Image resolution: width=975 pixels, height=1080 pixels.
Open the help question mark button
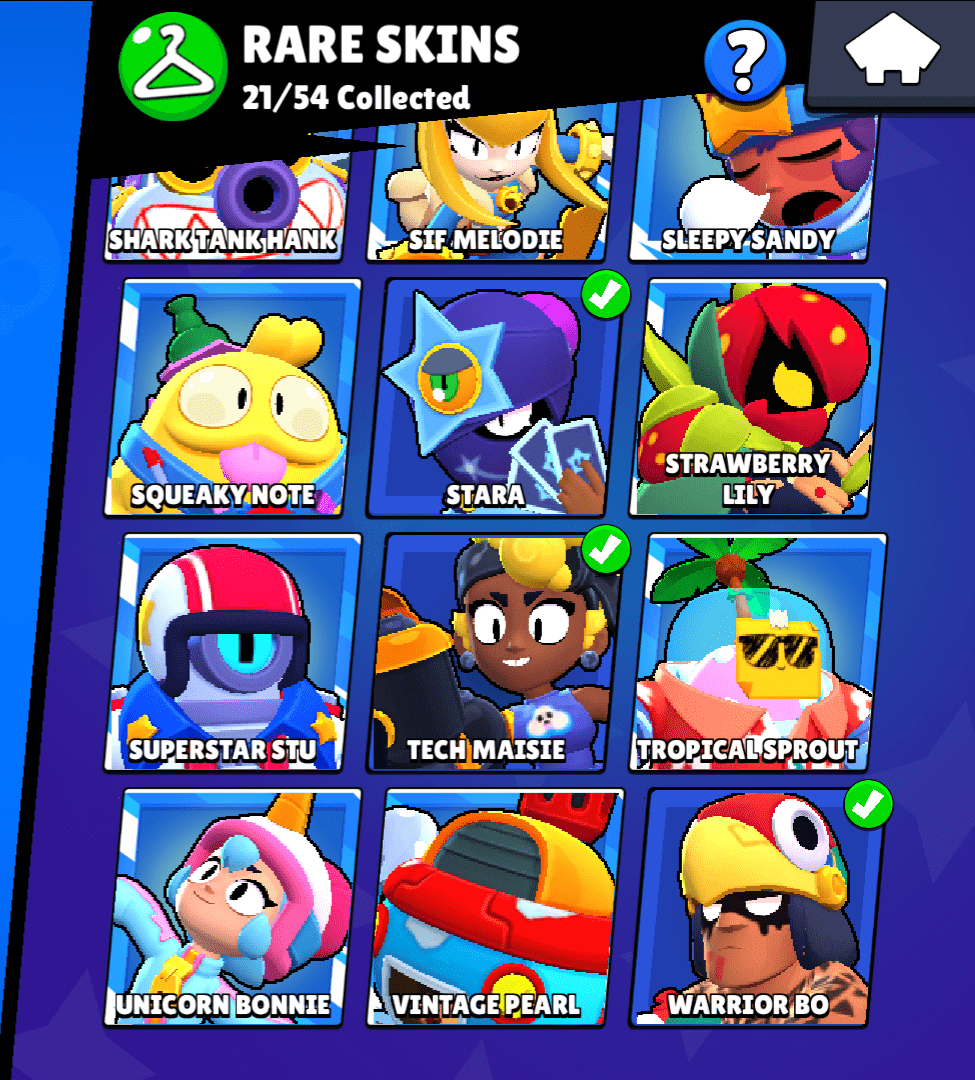(743, 59)
